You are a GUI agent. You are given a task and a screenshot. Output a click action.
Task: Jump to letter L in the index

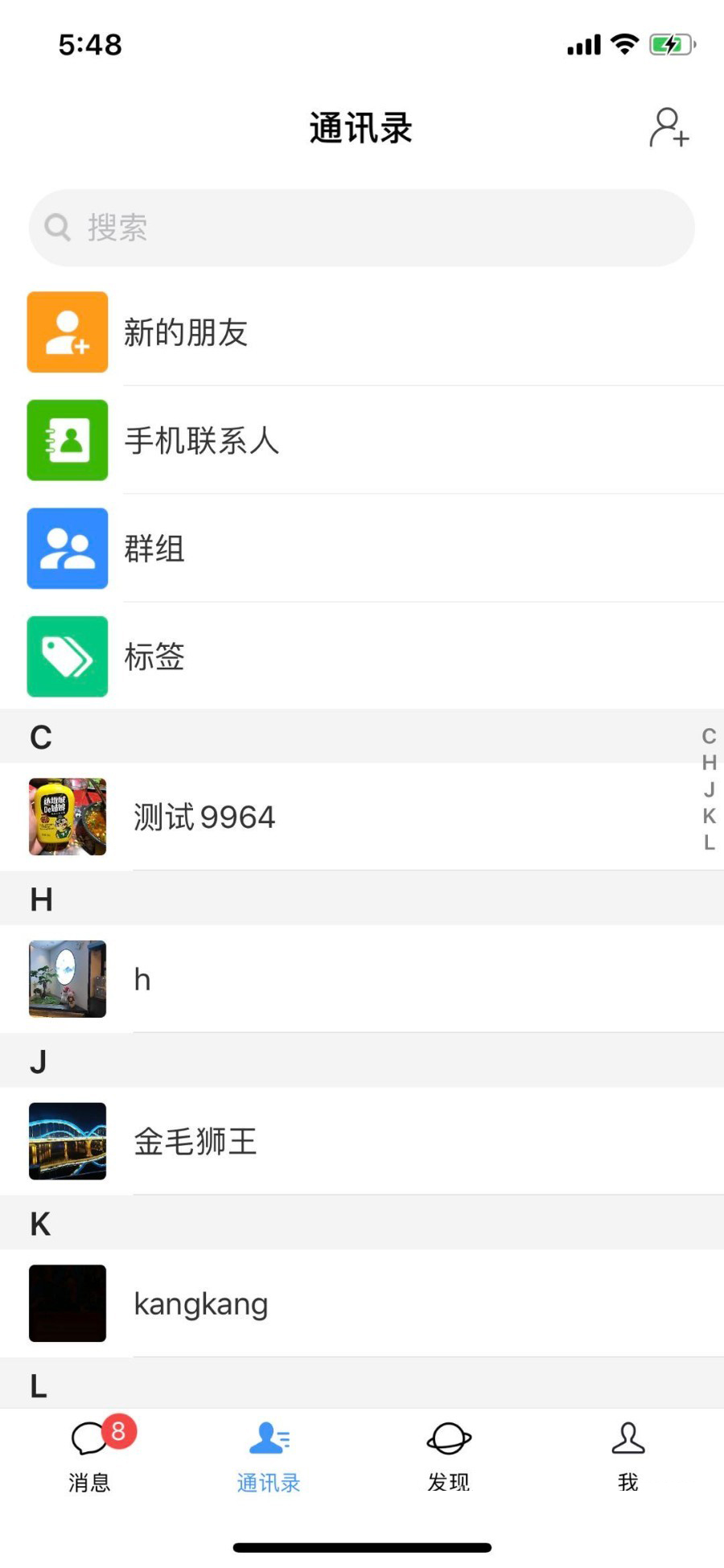click(x=709, y=842)
